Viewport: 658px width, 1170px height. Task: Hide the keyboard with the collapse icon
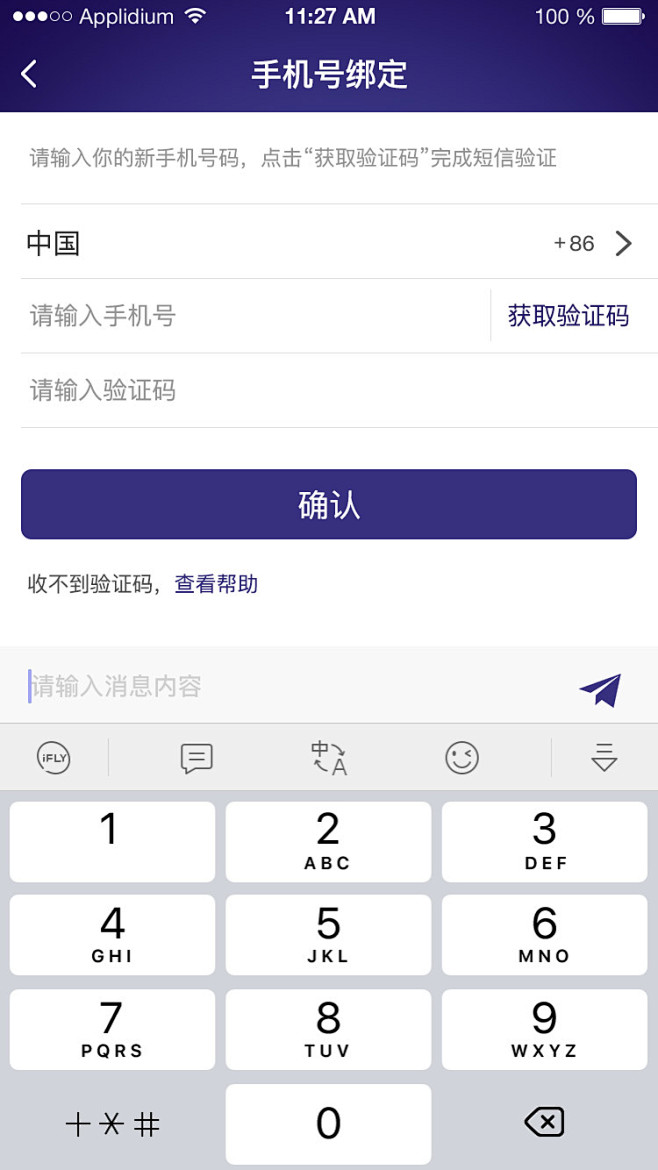pos(604,758)
